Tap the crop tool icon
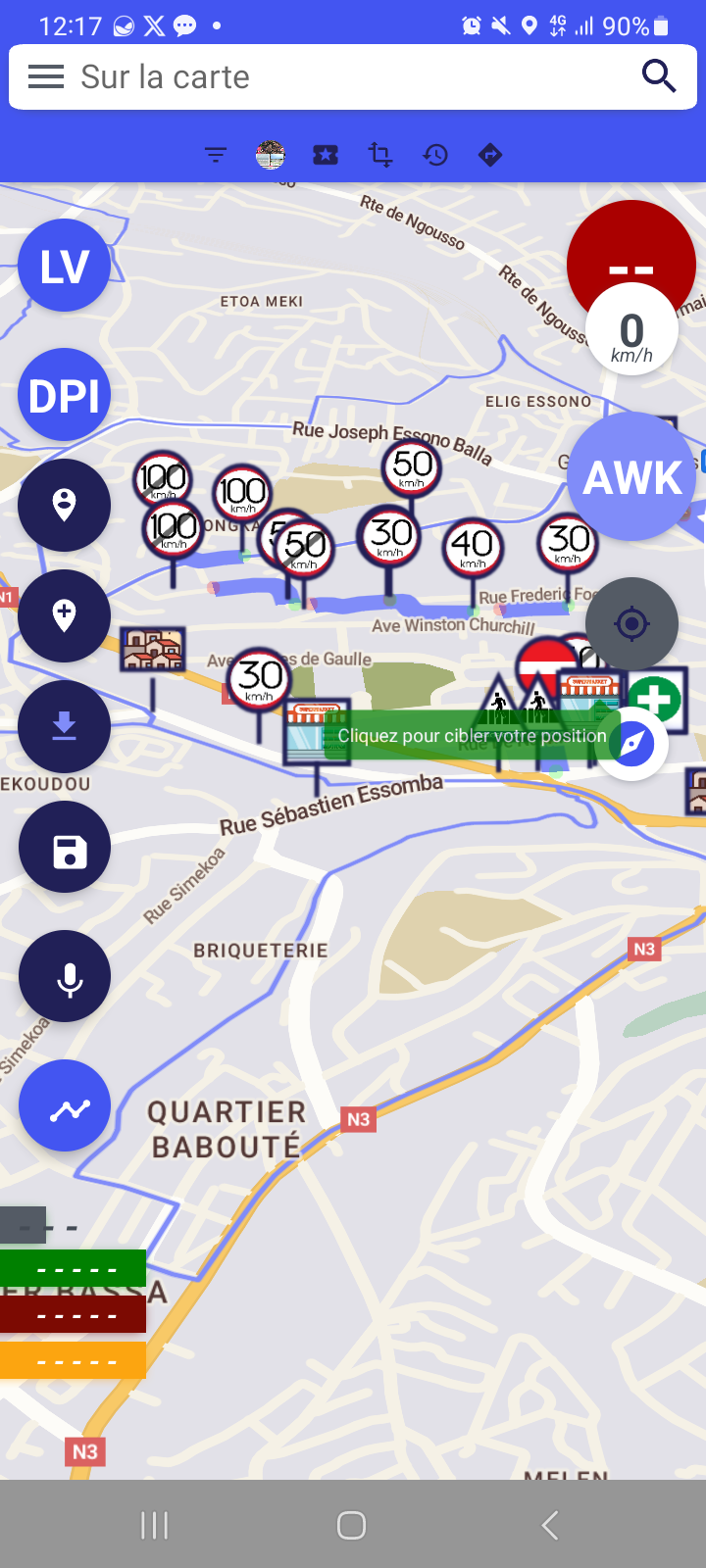Viewport: 706px width, 1568px height. click(x=380, y=155)
